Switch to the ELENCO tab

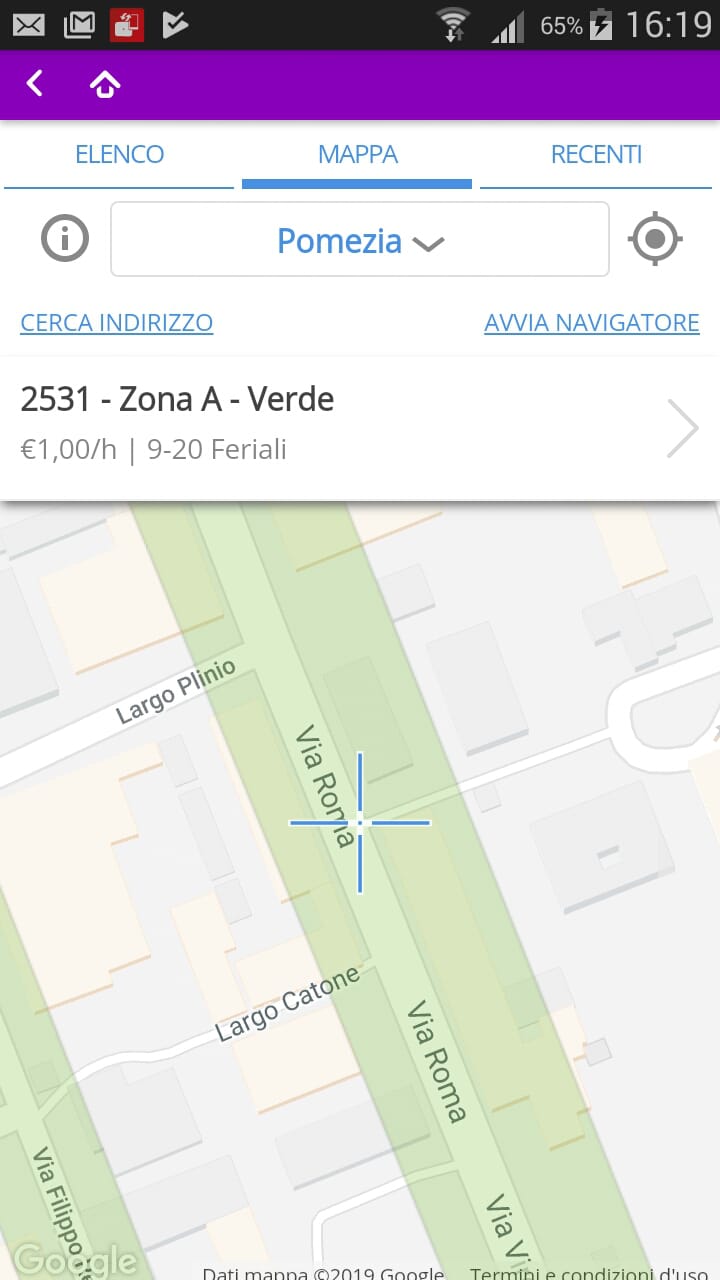pos(119,155)
